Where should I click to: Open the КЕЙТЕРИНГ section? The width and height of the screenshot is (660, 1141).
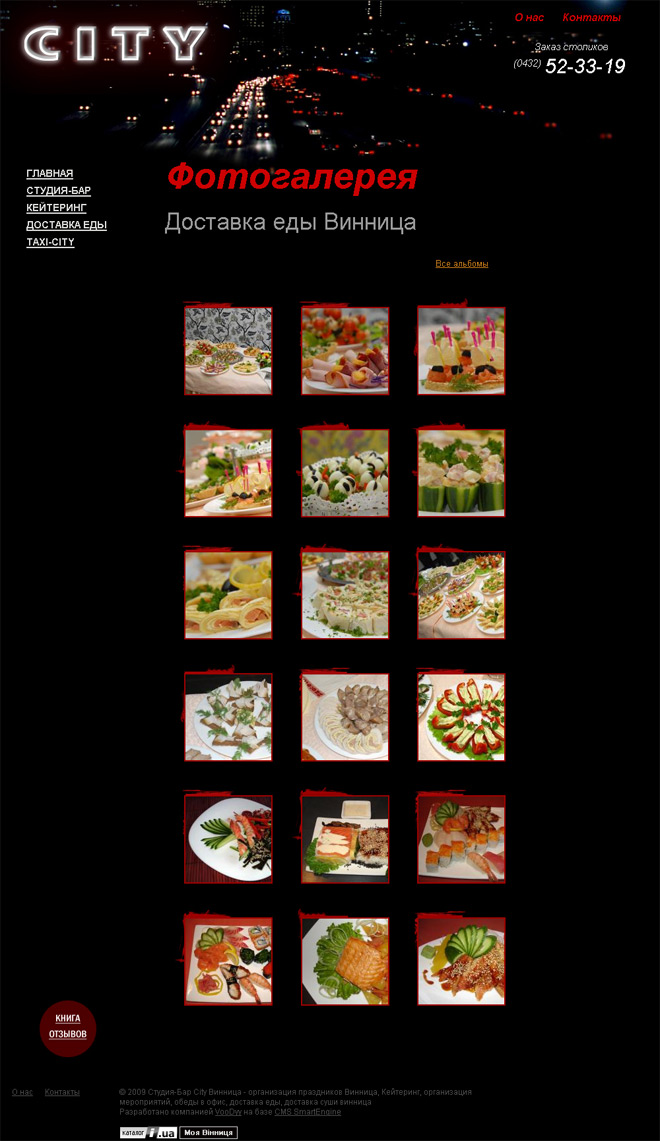[x=57, y=208]
